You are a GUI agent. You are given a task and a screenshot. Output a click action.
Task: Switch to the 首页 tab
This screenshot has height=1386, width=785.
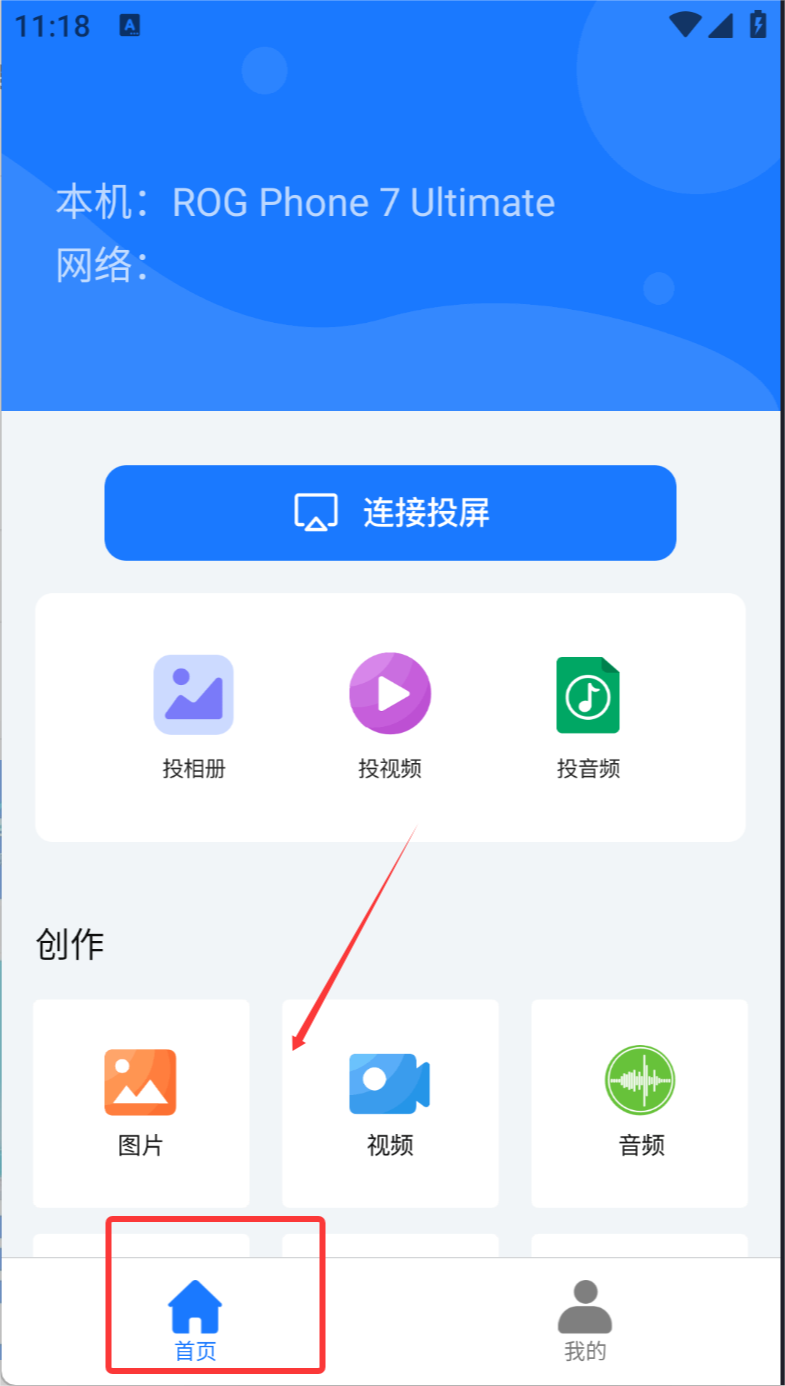pyautogui.click(x=195, y=1320)
